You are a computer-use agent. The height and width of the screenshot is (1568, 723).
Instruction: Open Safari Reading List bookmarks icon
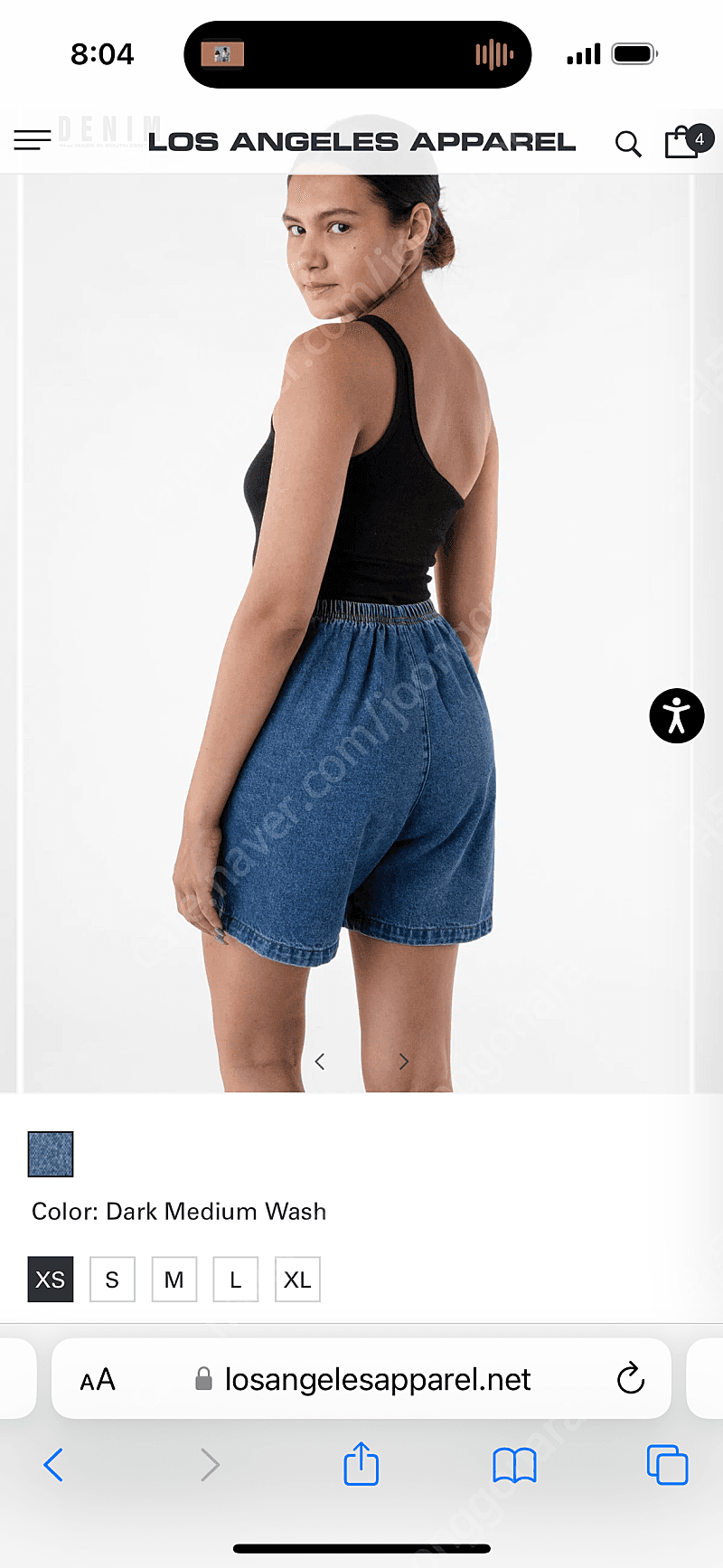click(x=513, y=1464)
